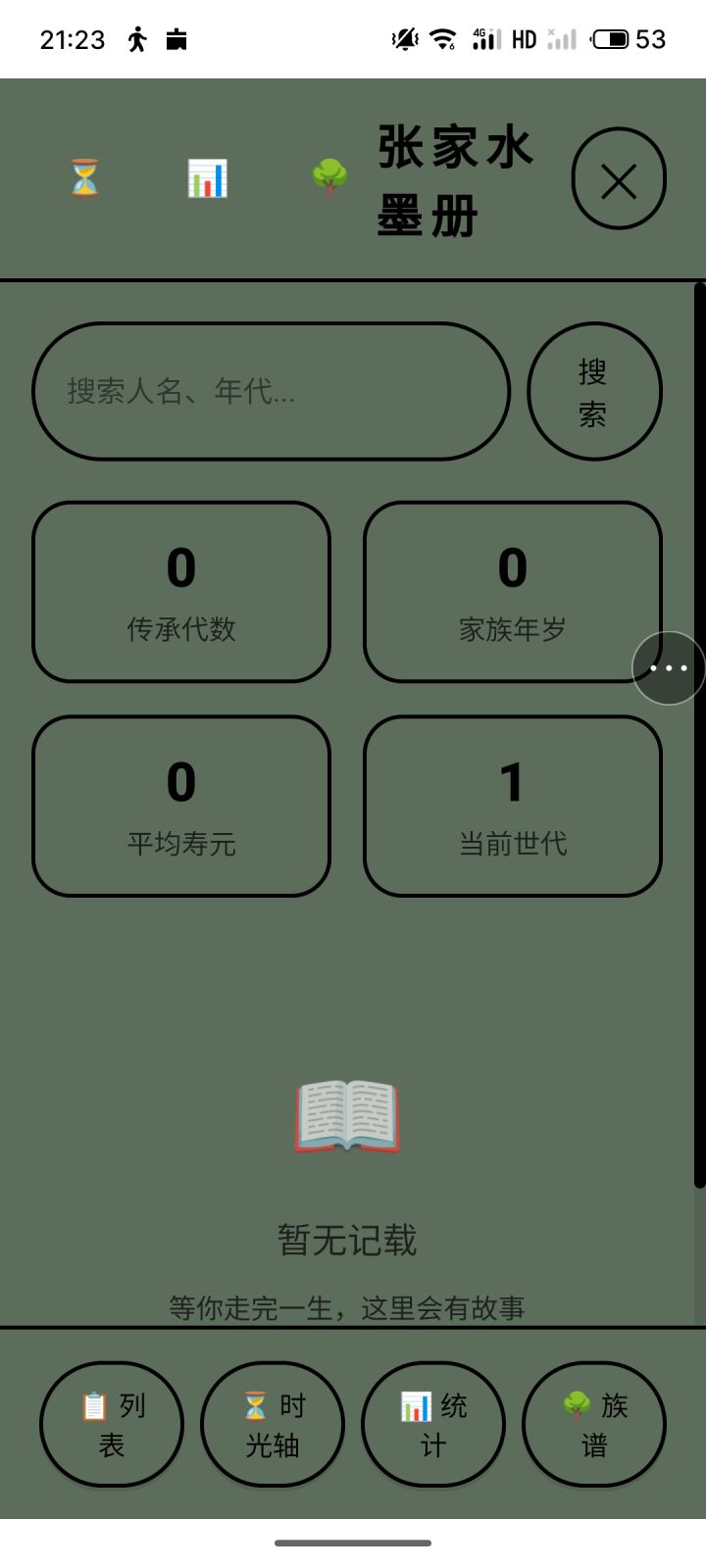Open the bar chart statistics icon in the header
This screenshot has height=1568, width=706.
(206, 178)
